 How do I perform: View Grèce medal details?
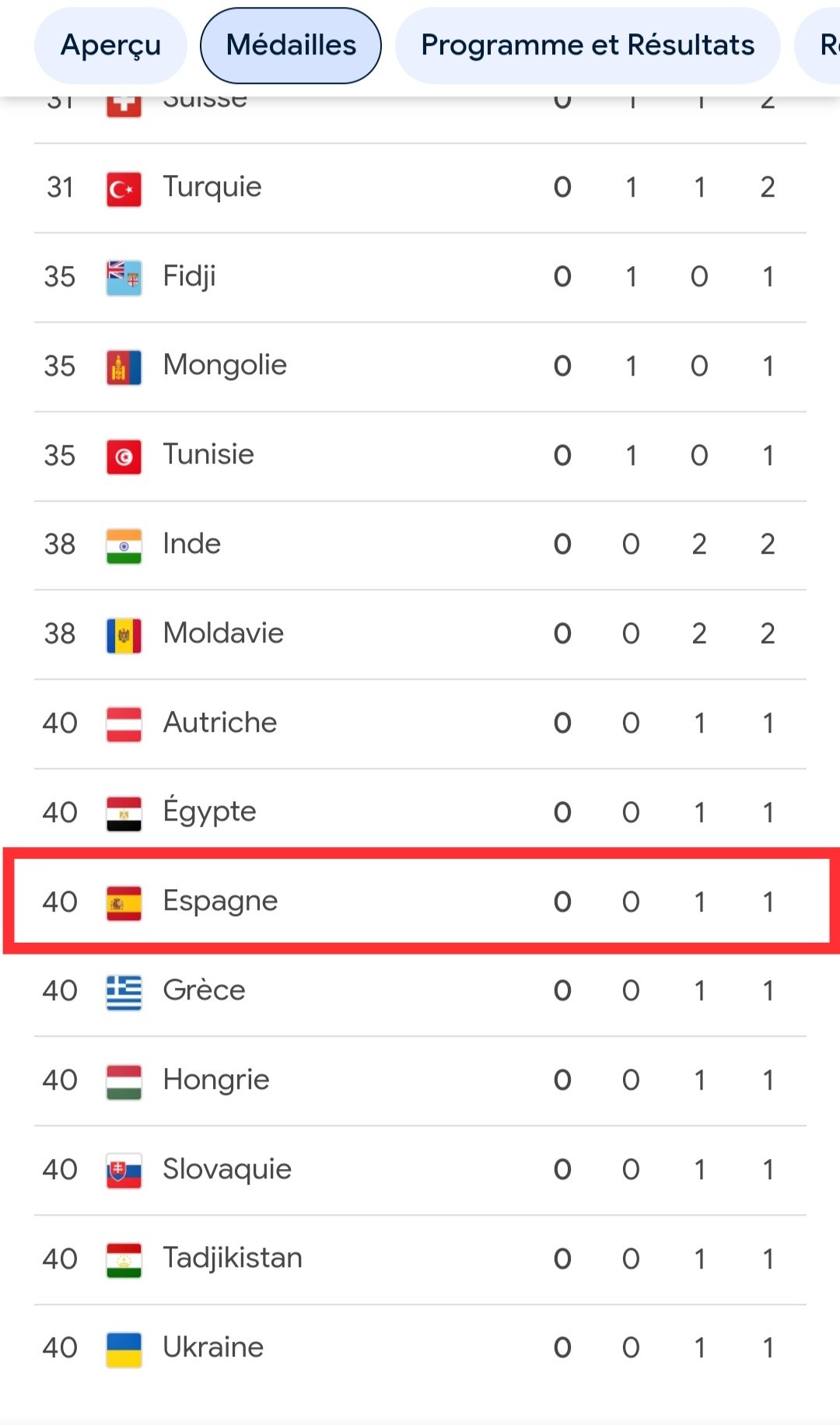(x=420, y=992)
